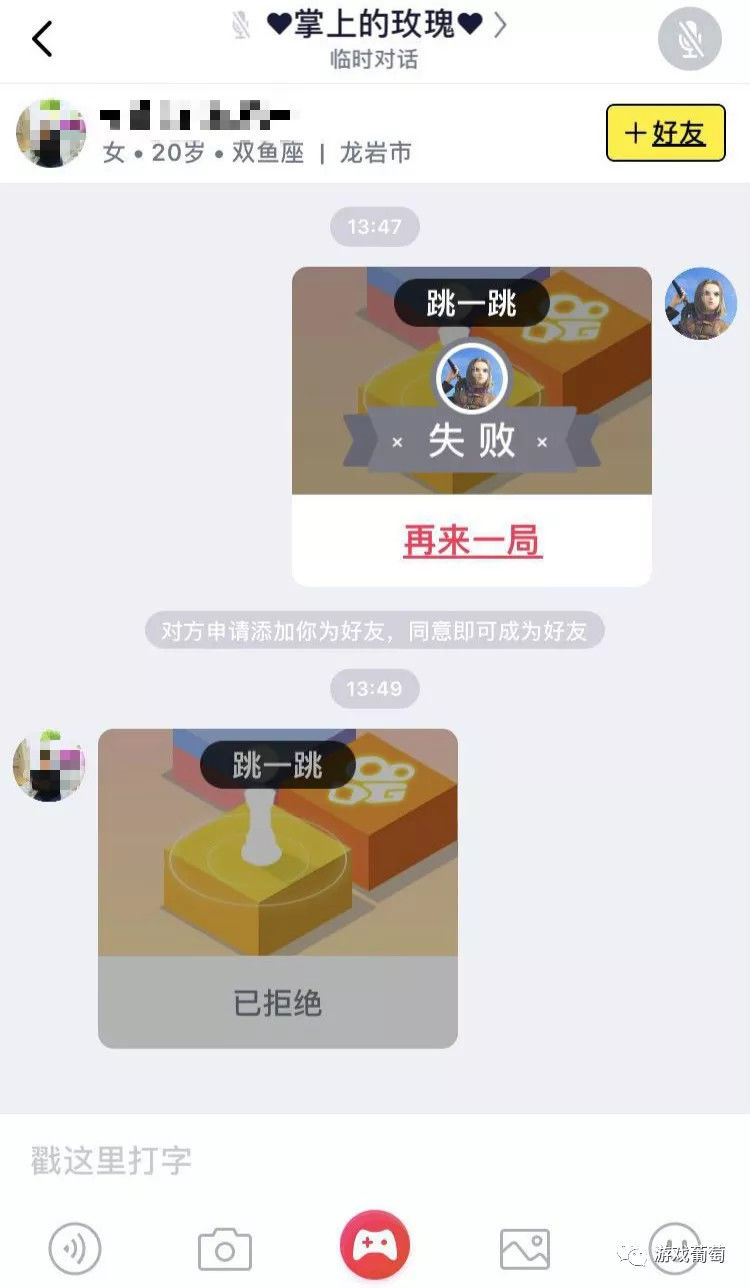Screen dimensions: 750x1288
Task: Tap the profile avatar at top left
Action: 50,133
